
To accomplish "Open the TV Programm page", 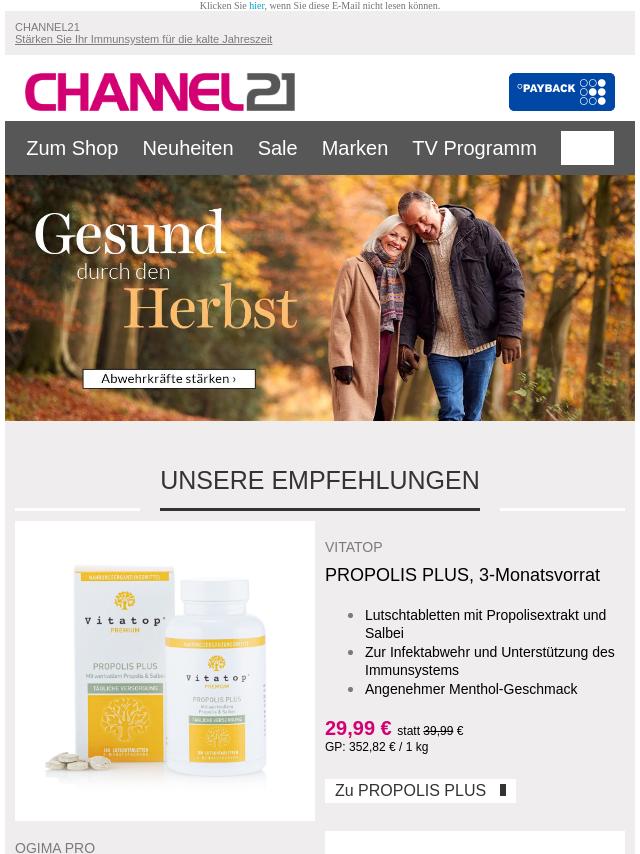I will (474, 148).
